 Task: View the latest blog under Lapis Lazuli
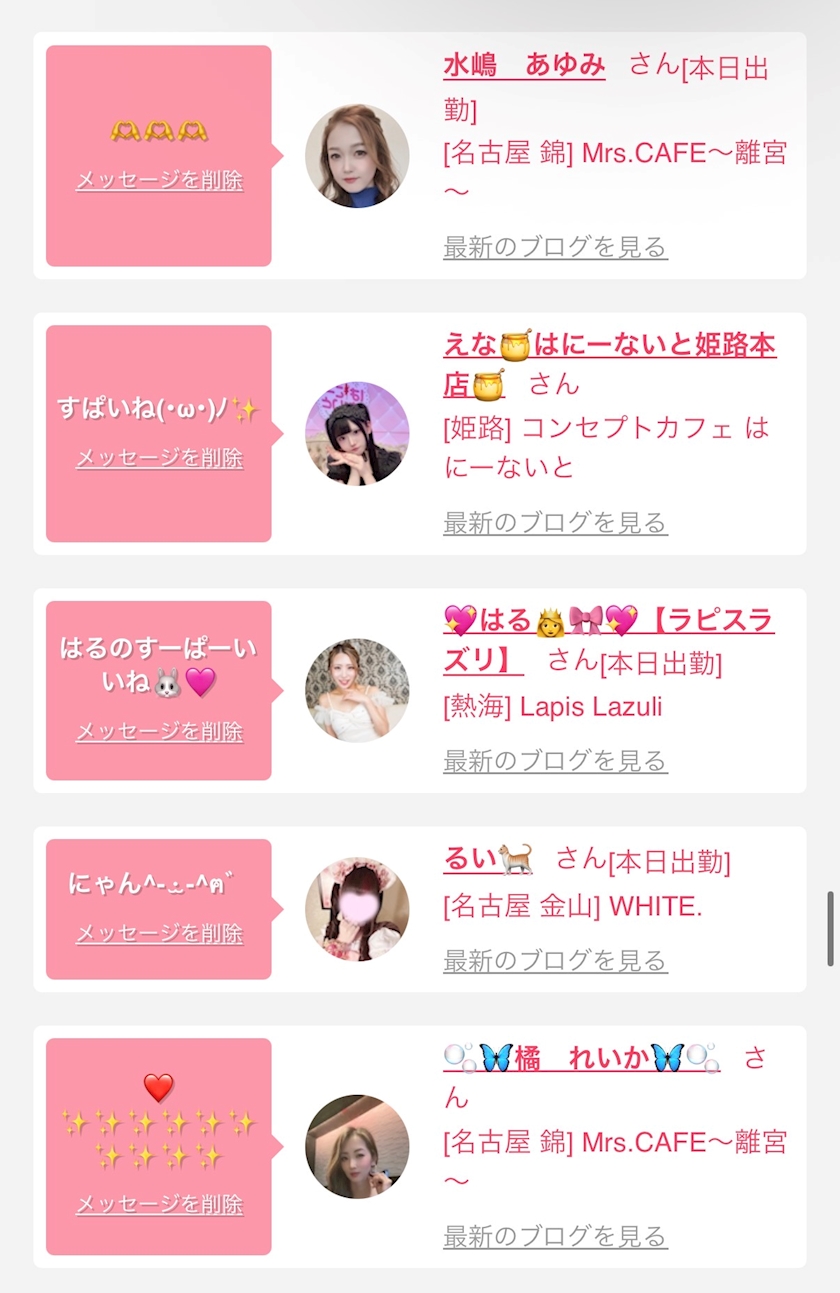(555, 761)
